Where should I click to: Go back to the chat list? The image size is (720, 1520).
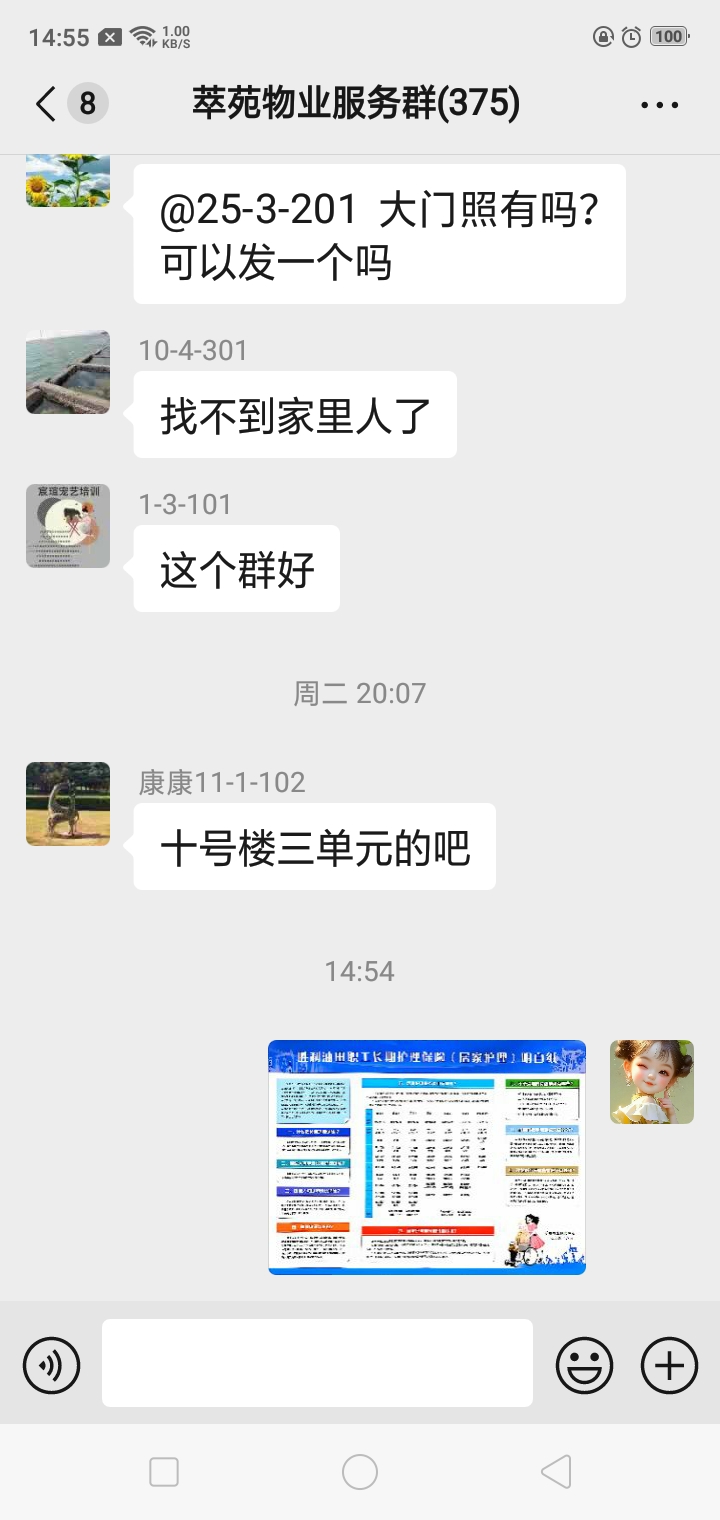point(45,103)
